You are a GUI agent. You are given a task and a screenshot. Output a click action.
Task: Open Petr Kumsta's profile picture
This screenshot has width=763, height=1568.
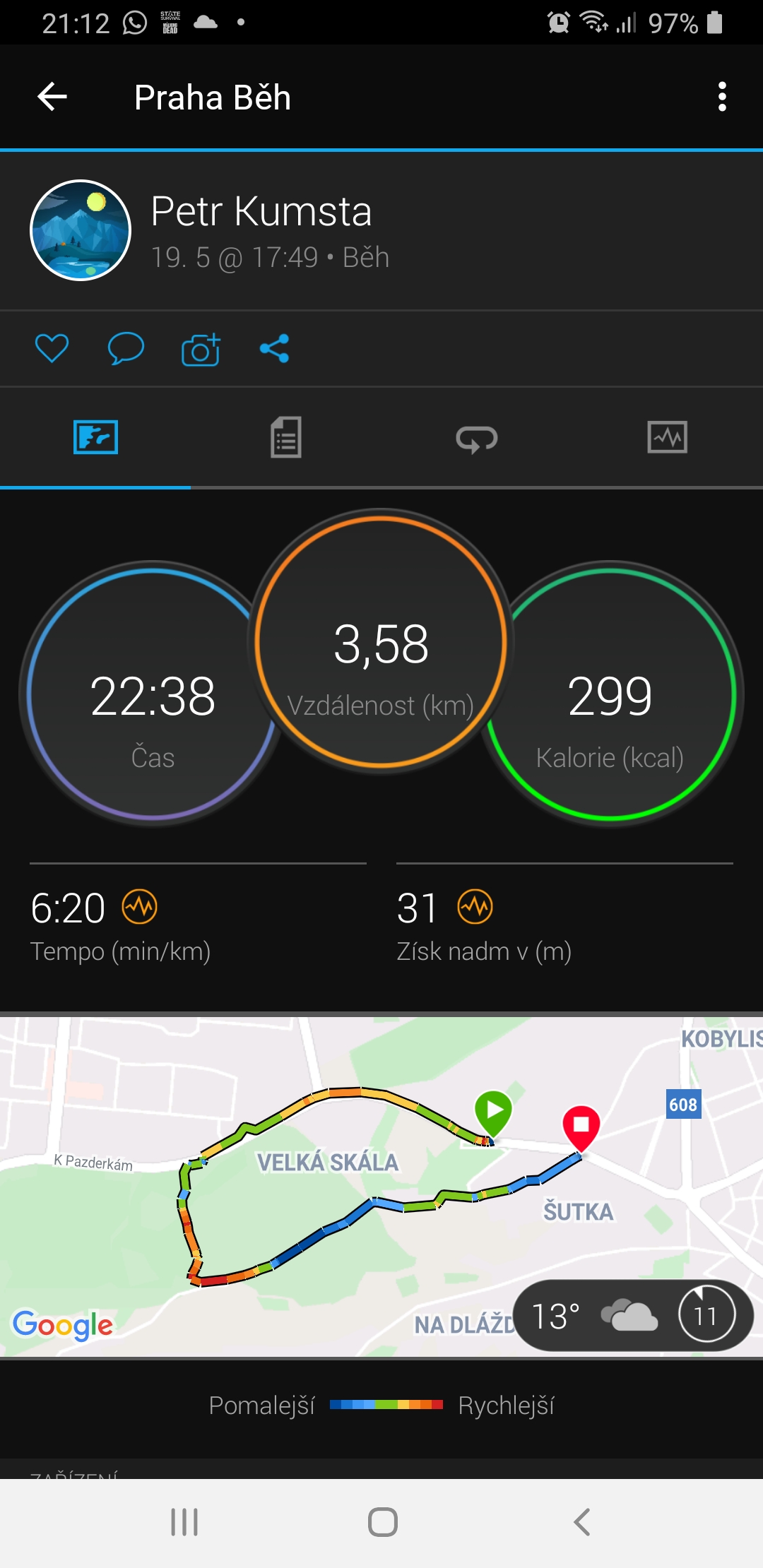tap(81, 230)
